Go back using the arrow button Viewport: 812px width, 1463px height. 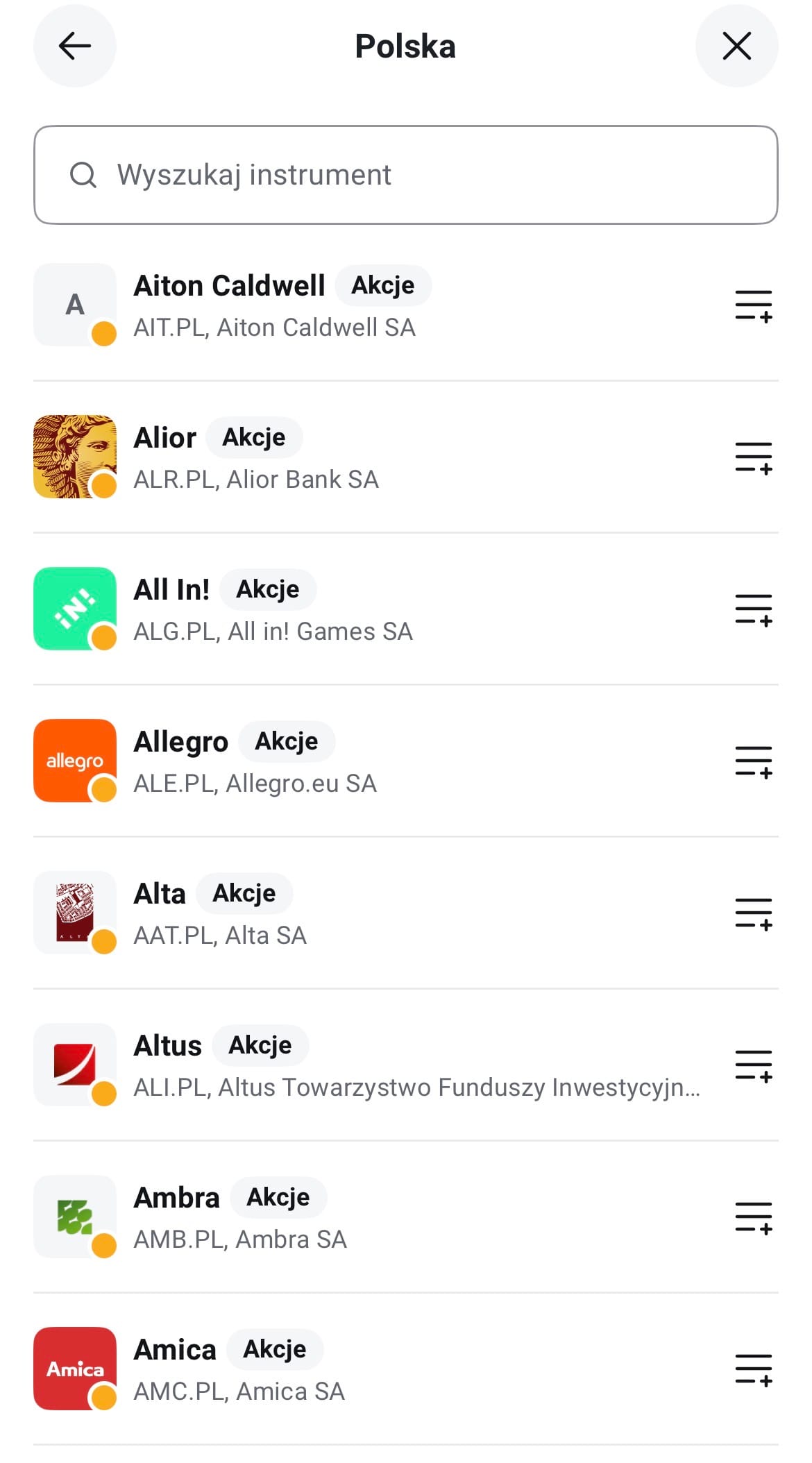coord(74,46)
